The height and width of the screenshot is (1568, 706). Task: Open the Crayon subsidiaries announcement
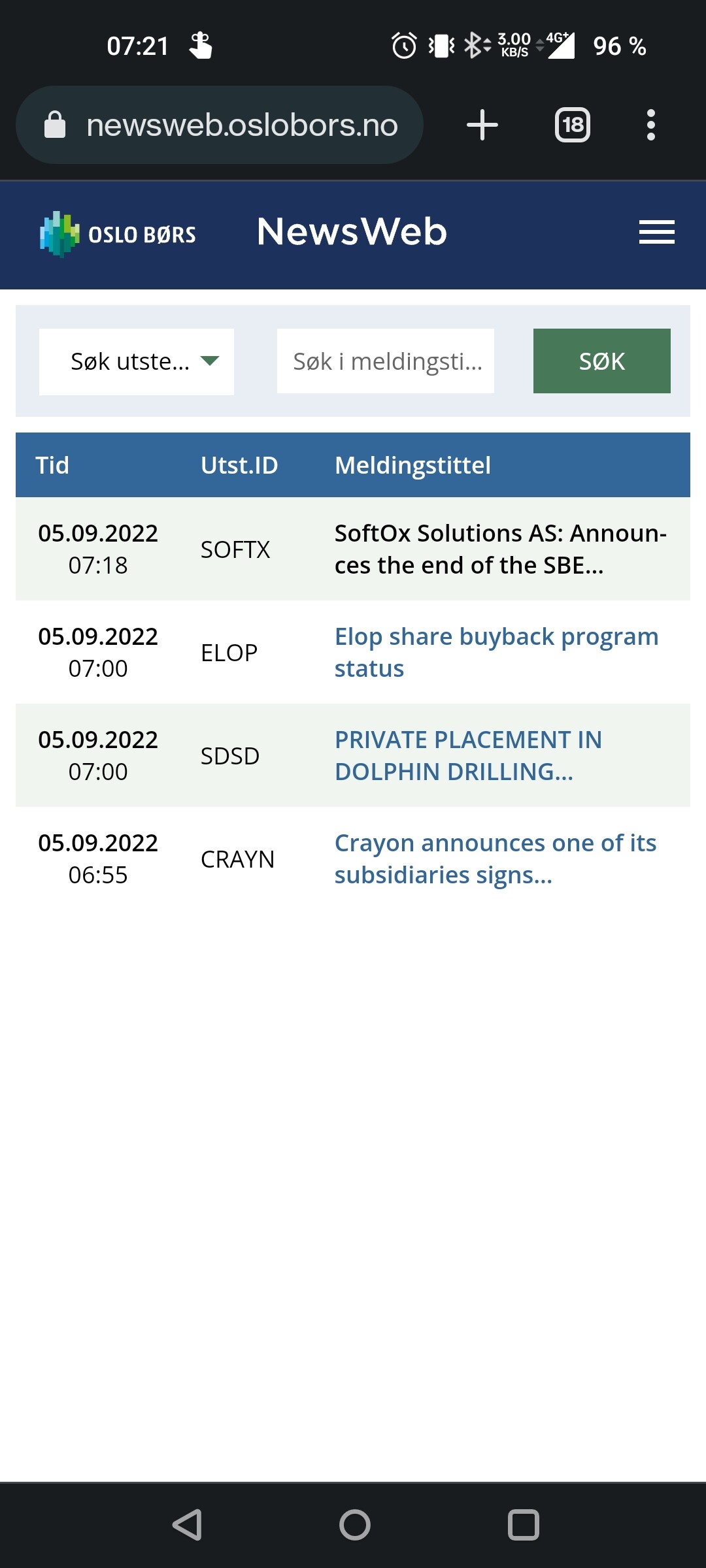point(495,859)
